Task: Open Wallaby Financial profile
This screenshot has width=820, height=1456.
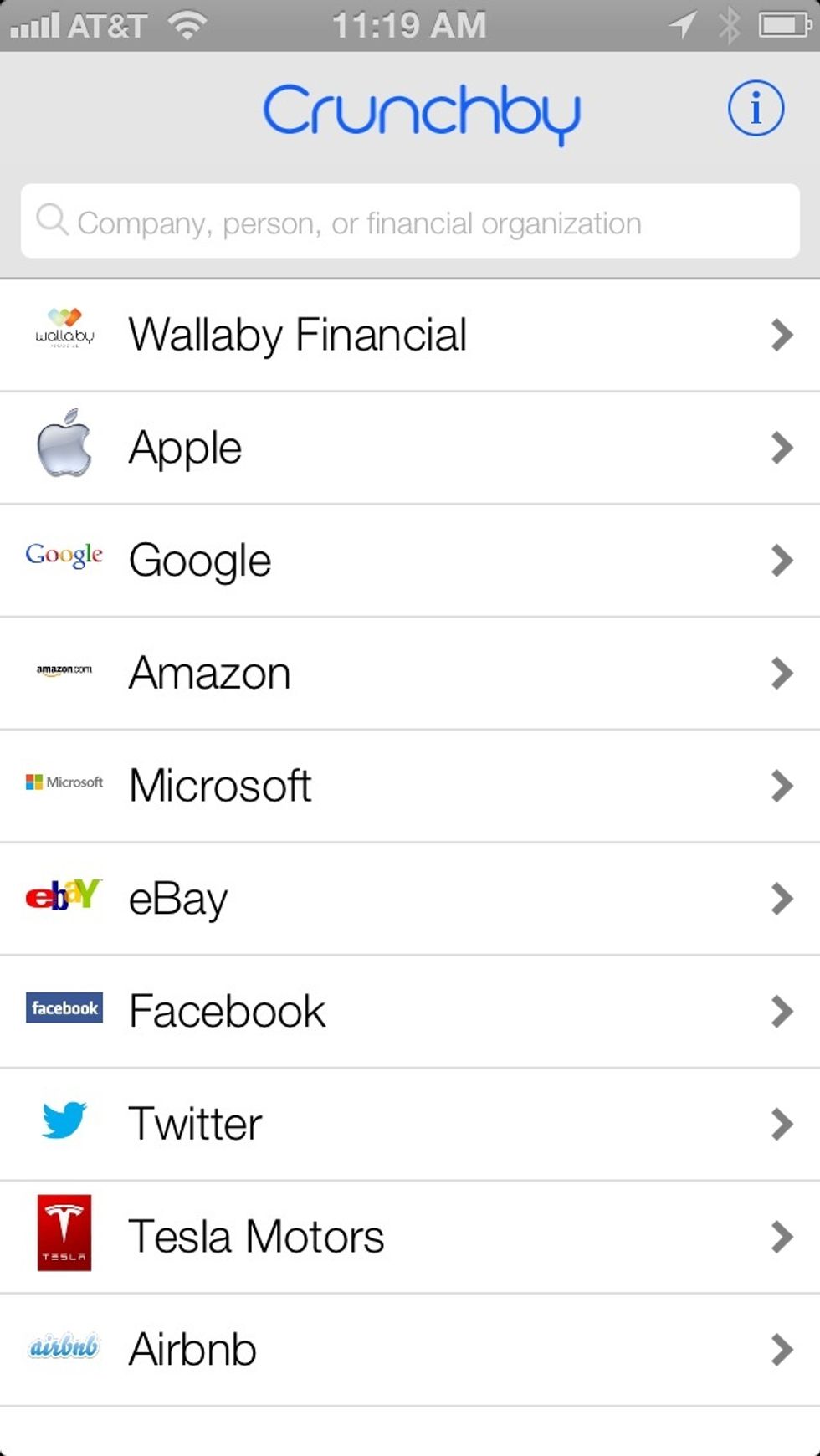Action: (x=410, y=336)
